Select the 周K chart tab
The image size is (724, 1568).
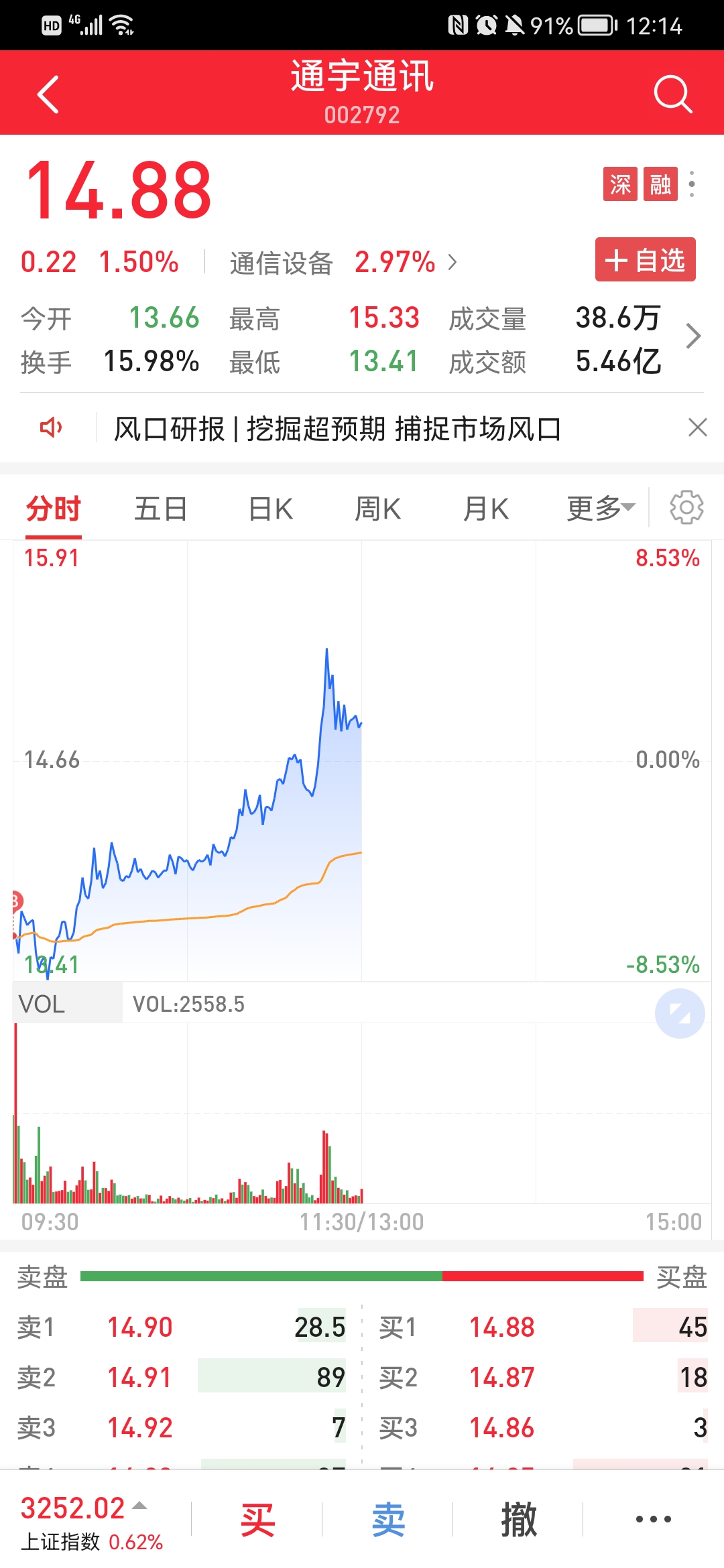(377, 509)
